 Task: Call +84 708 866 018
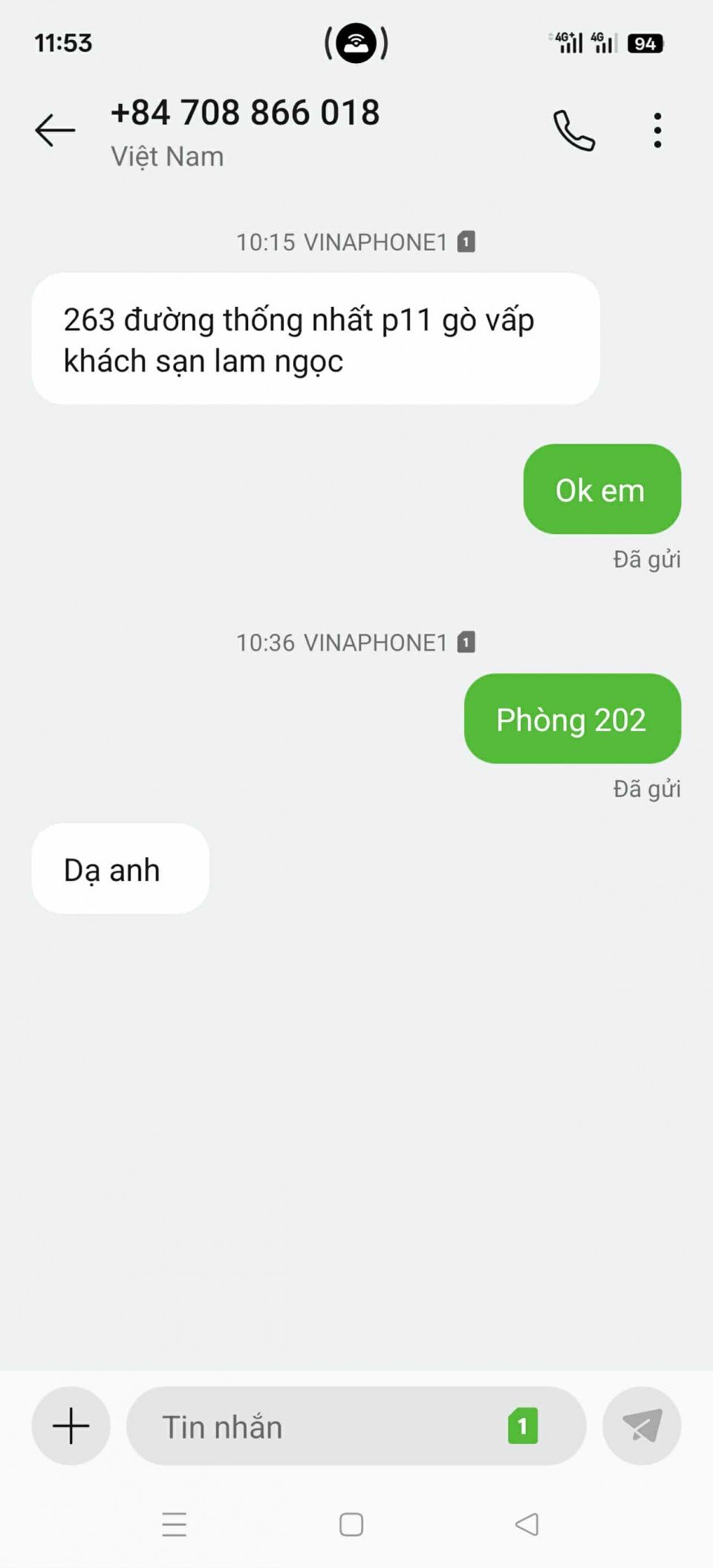coord(573,131)
